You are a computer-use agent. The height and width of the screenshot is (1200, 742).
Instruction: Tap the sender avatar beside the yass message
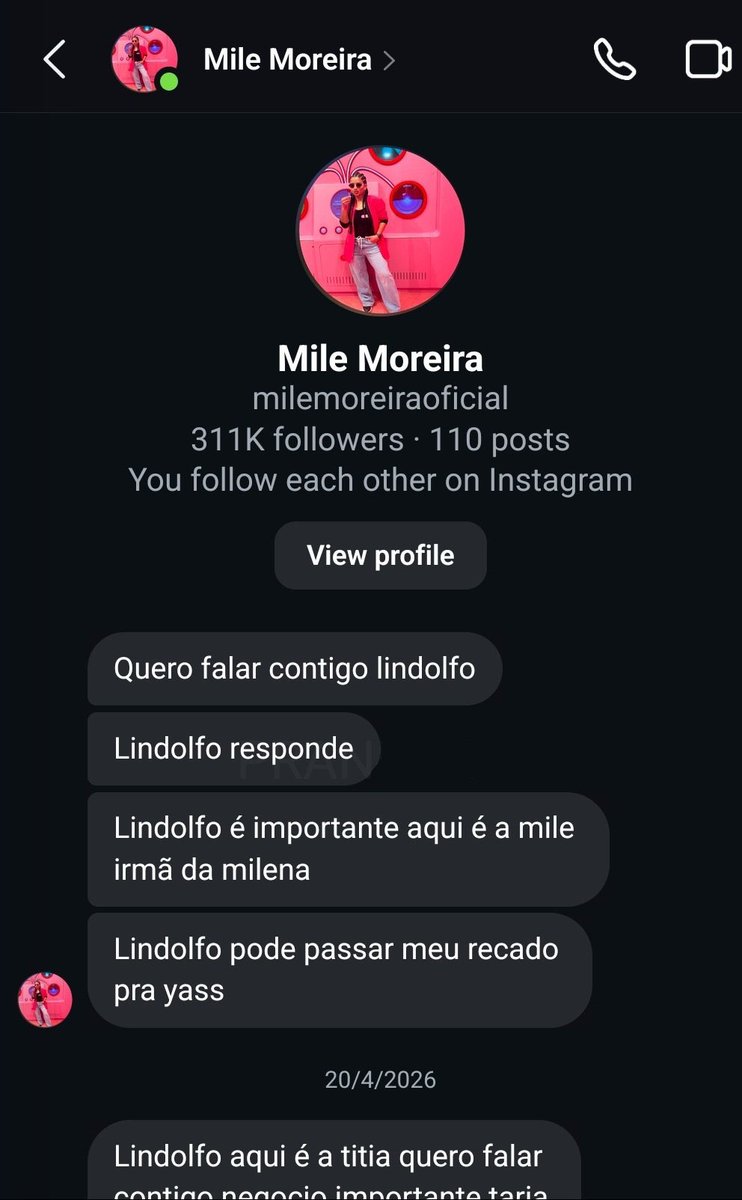tap(45, 999)
